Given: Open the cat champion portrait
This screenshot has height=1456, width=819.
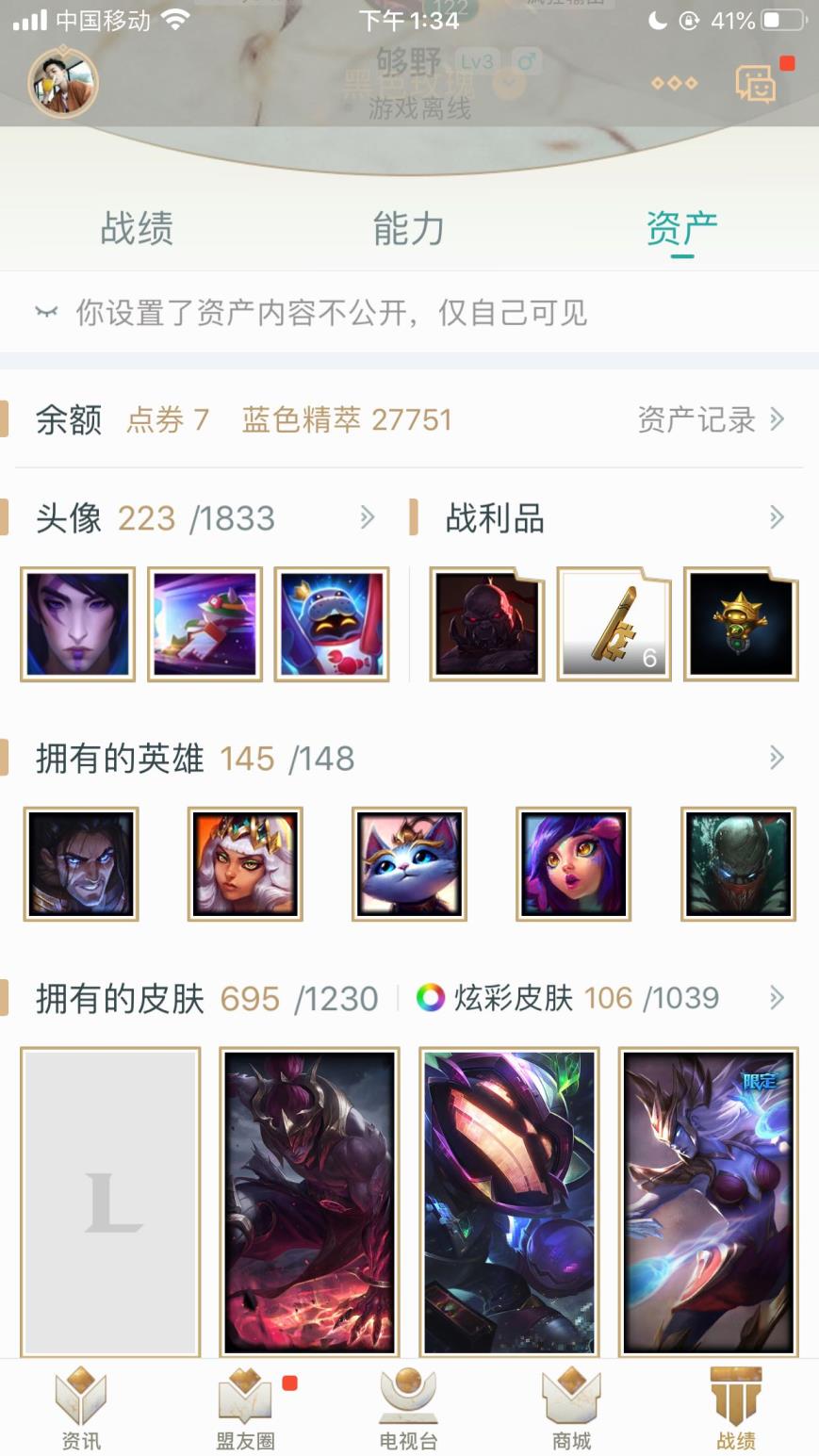Looking at the screenshot, I should click(x=409, y=864).
